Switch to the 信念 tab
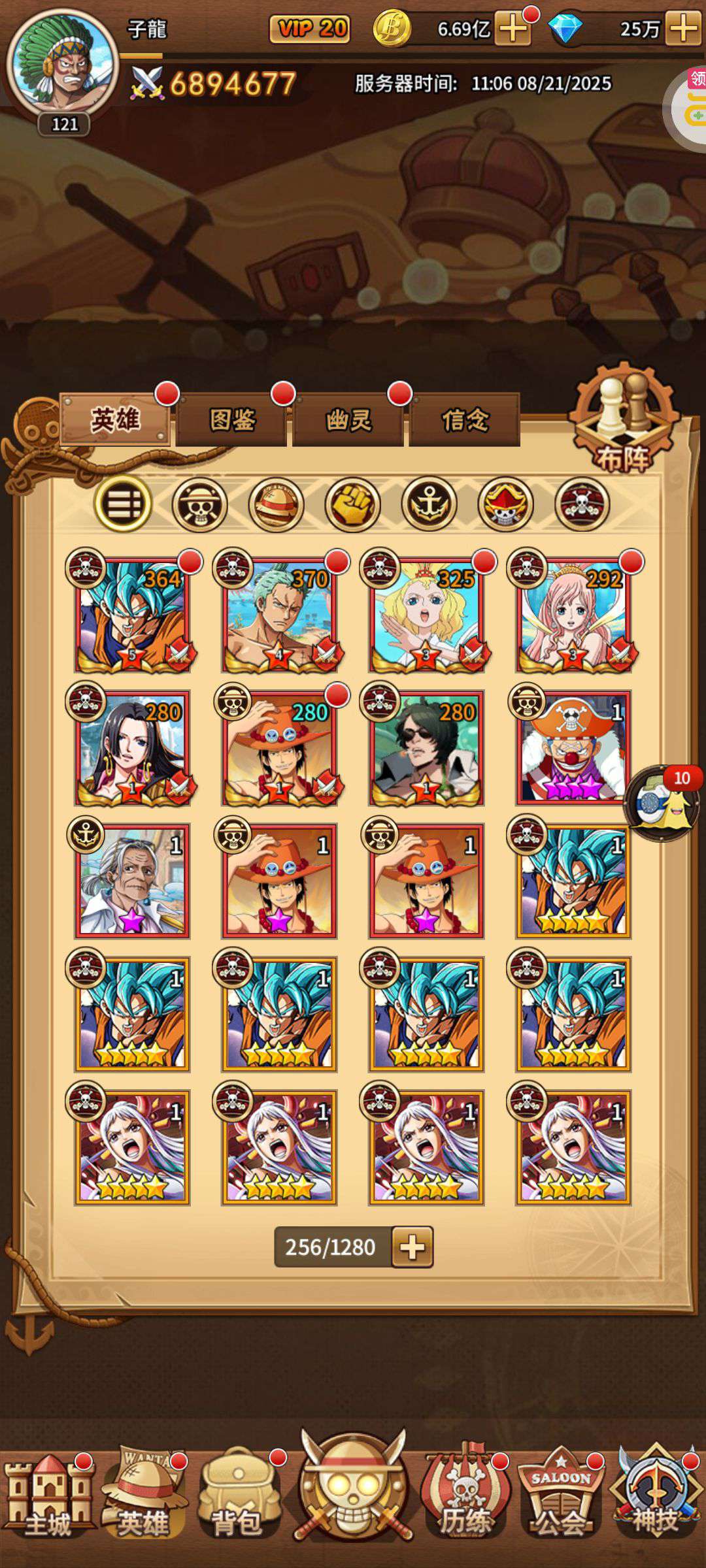706x1568 pixels. [x=465, y=419]
